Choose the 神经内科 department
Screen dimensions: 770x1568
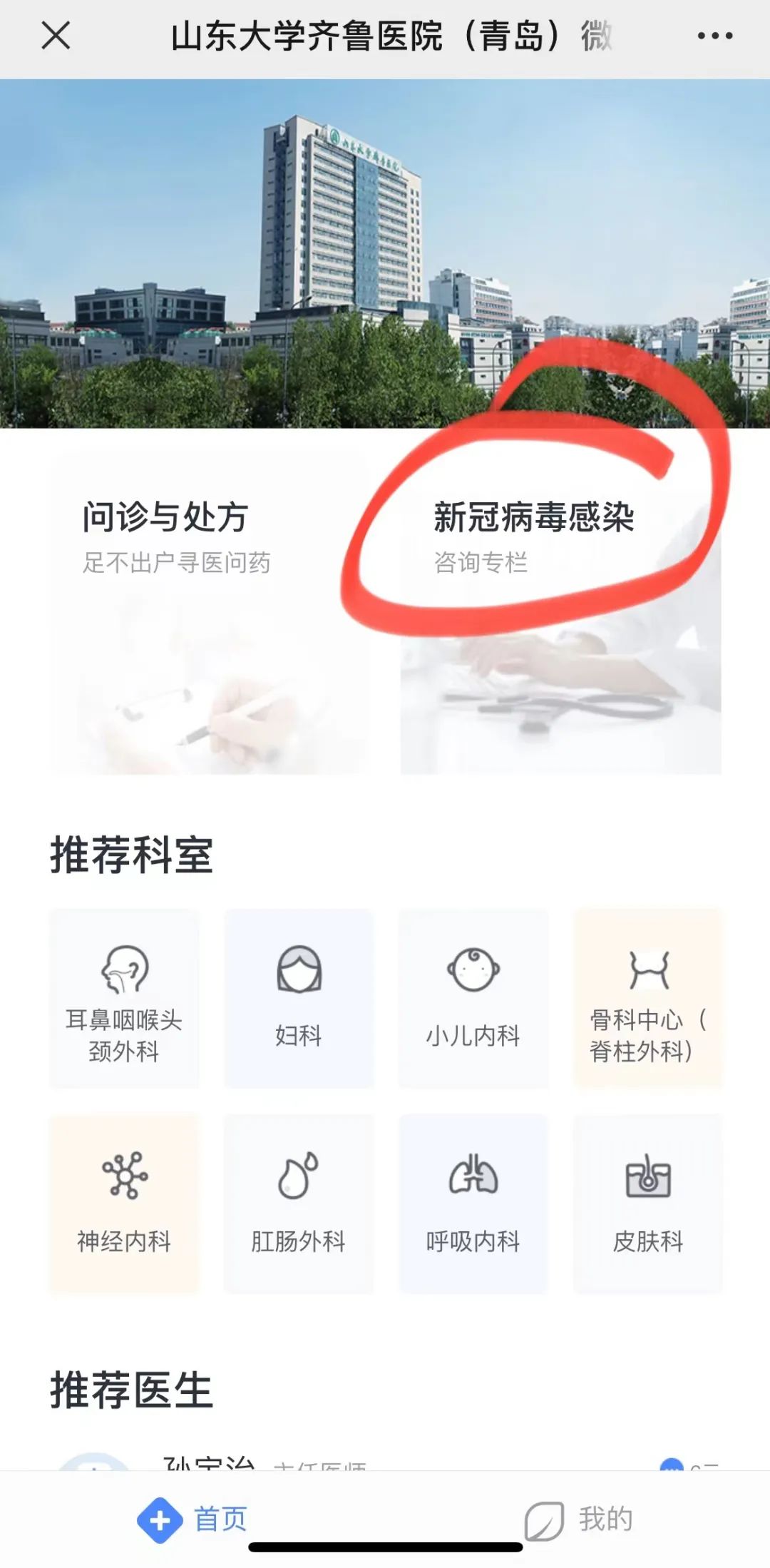124,1204
